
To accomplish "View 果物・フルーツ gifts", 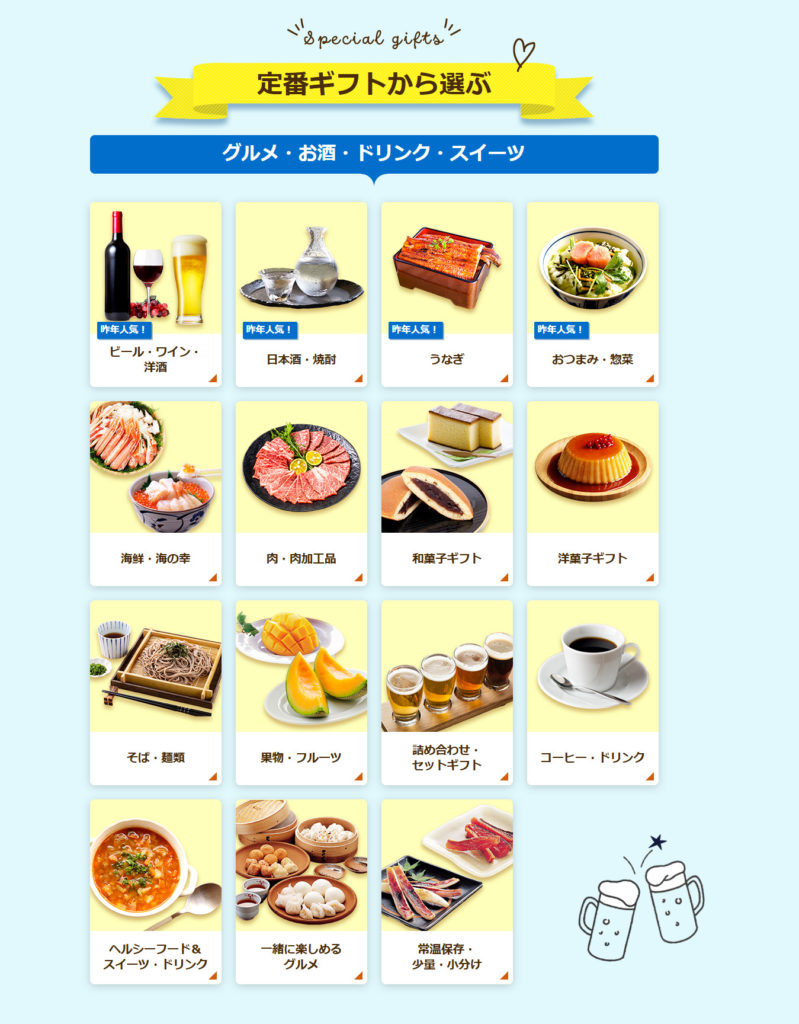I will [301, 692].
